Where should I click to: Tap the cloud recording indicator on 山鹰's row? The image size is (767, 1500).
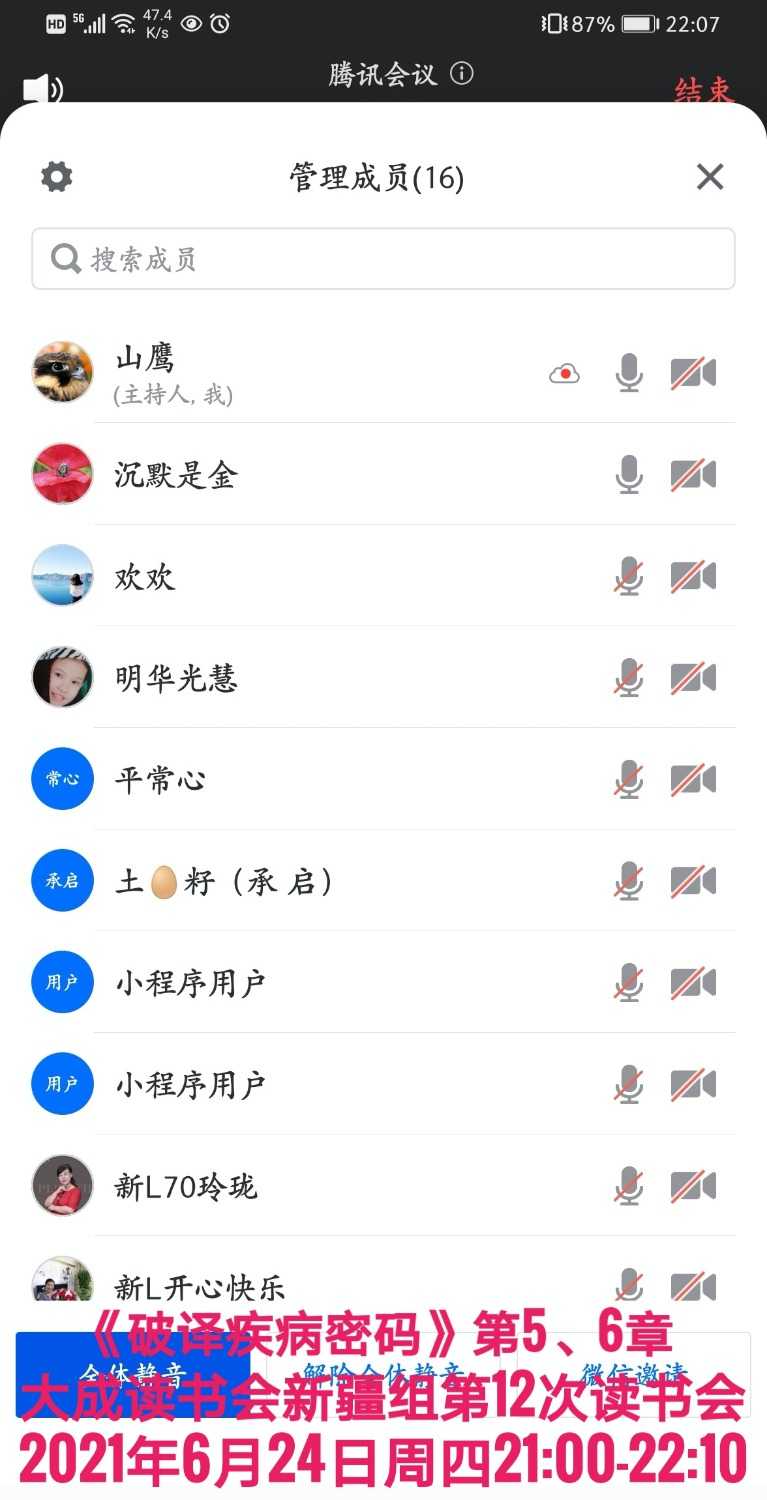tap(562, 371)
